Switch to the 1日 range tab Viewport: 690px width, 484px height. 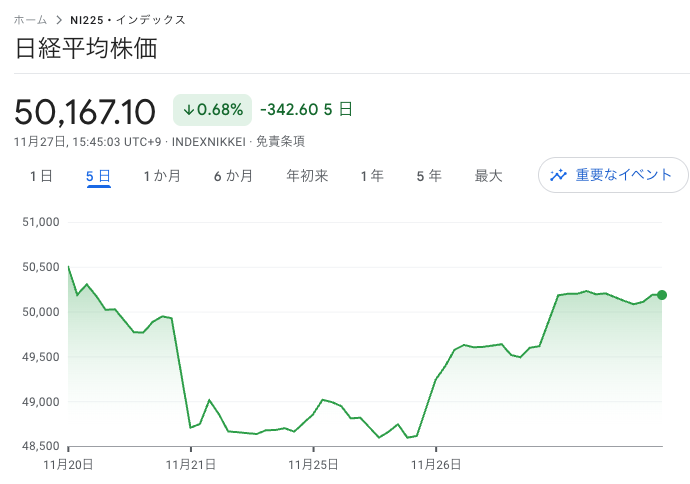pos(41,176)
